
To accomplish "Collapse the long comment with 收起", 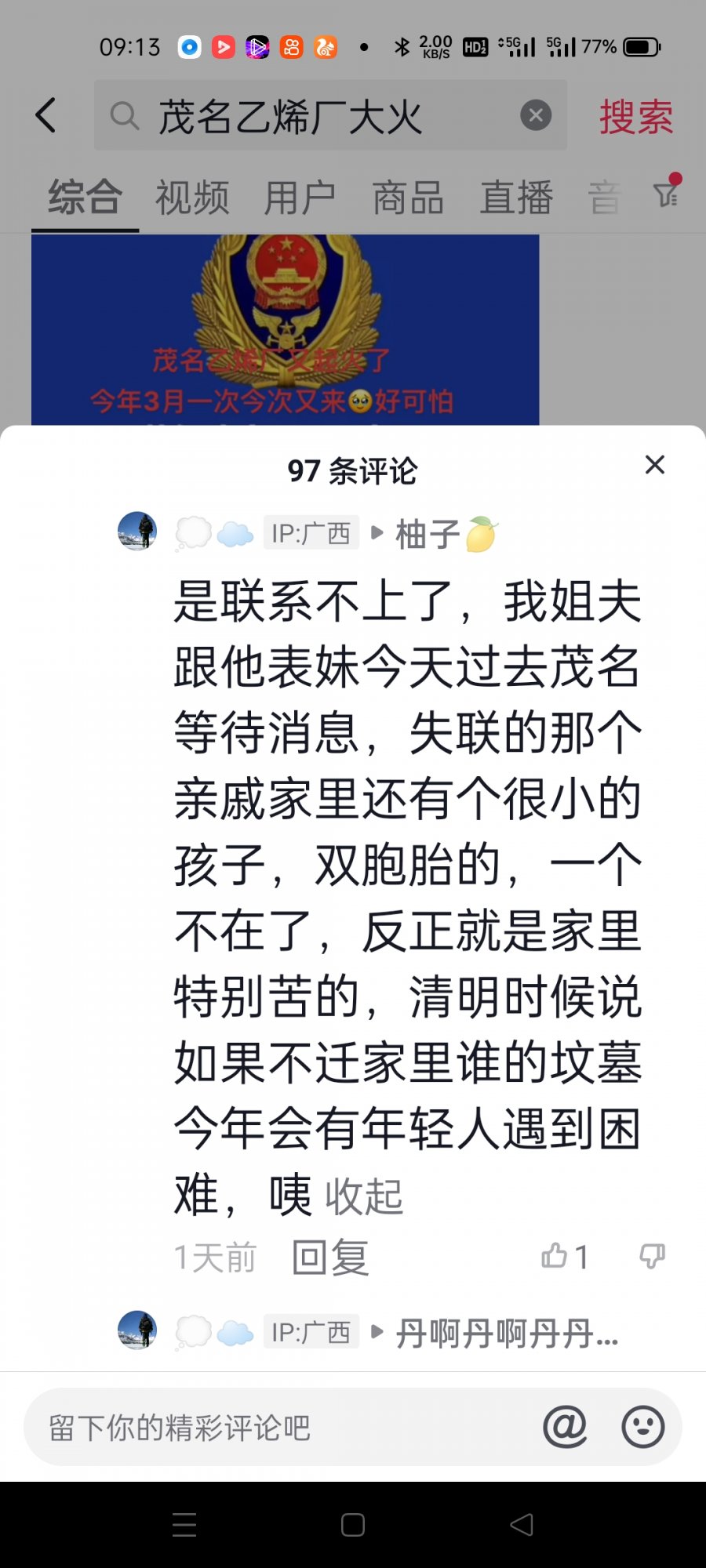I will coord(364,1196).
